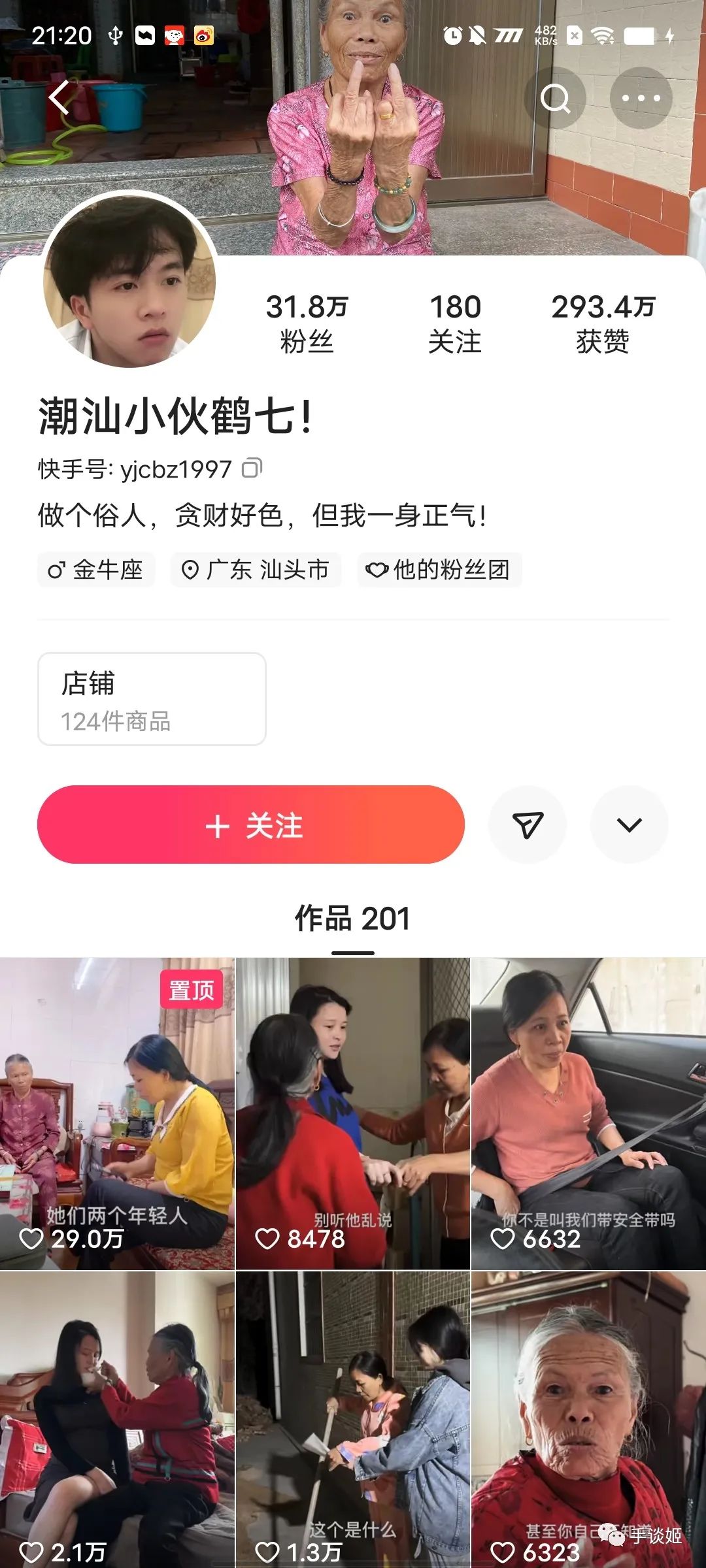Open the video with 6323 likes
This screenshot has width=706, height=1568.
[x=588, y=1419]
